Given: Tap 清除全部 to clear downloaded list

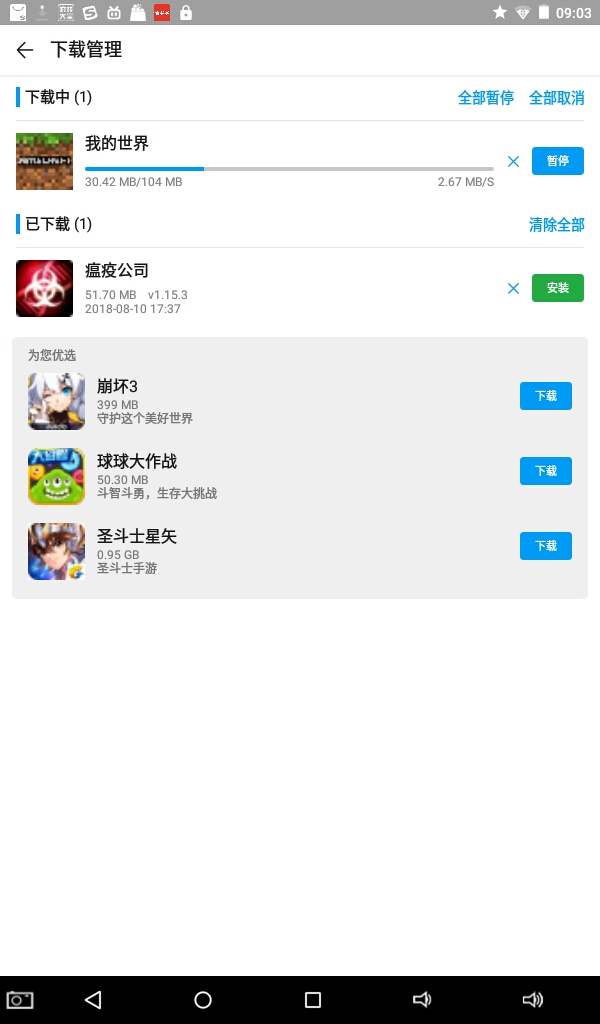Looking at the screenshot, I should click(556, 225).
